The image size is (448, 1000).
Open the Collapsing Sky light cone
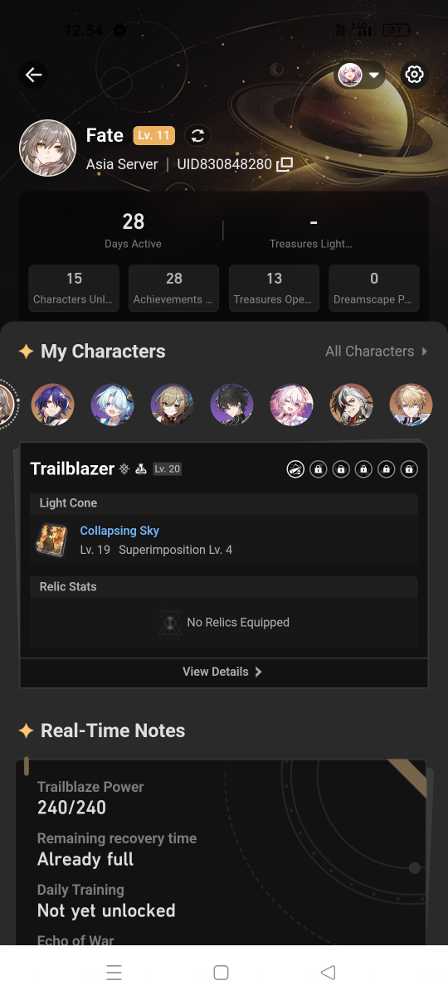point(119,531)
